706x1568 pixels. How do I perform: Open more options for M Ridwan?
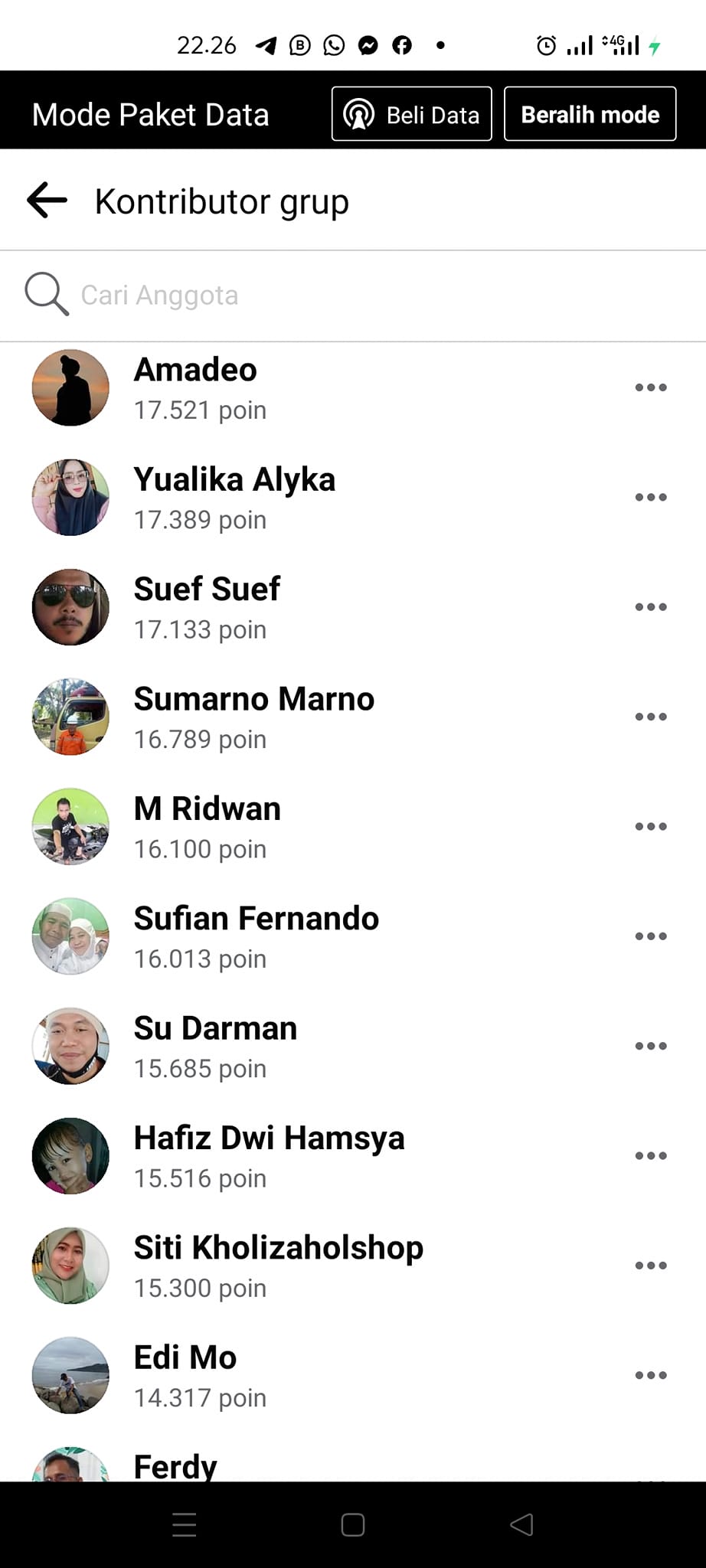point(651,827)
